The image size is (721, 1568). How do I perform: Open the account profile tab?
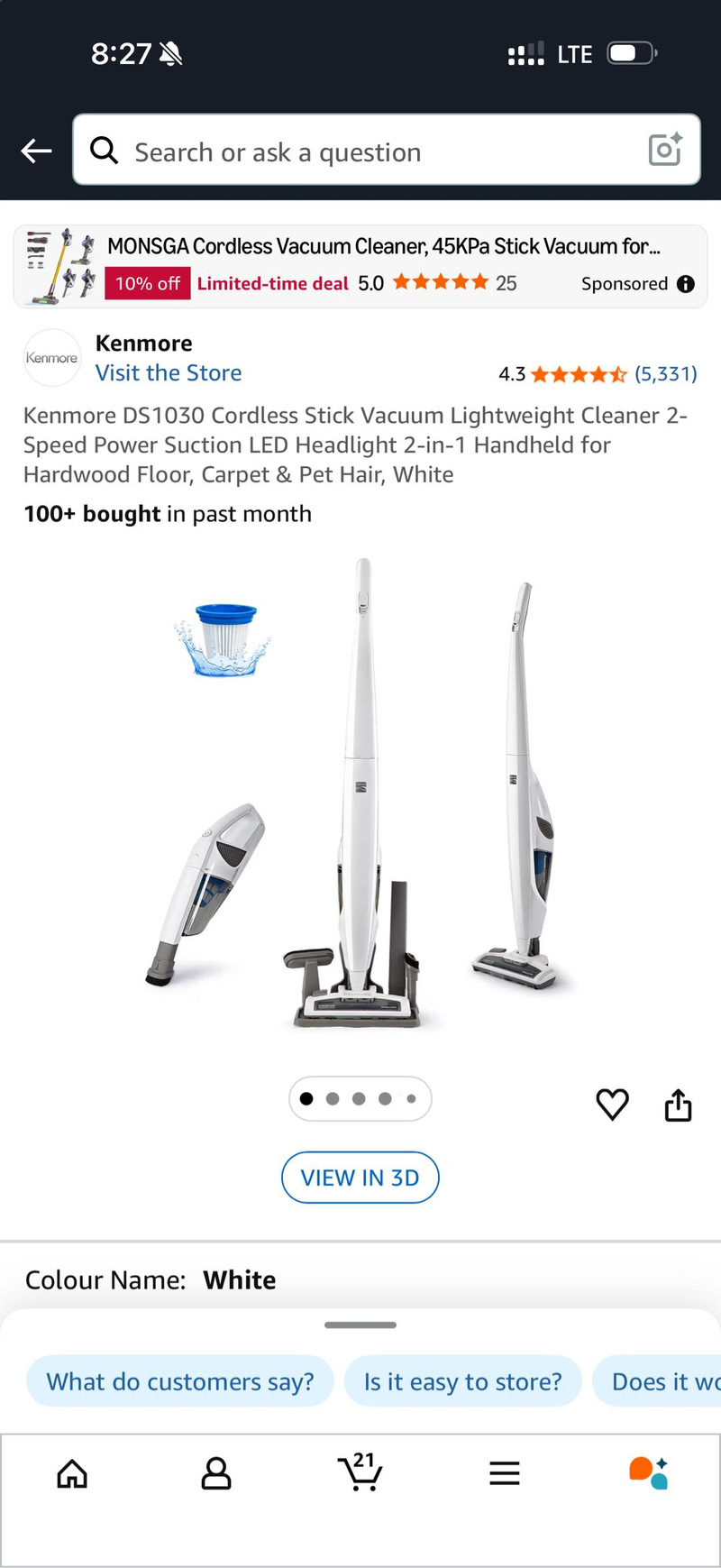(x=216, y=1473)
